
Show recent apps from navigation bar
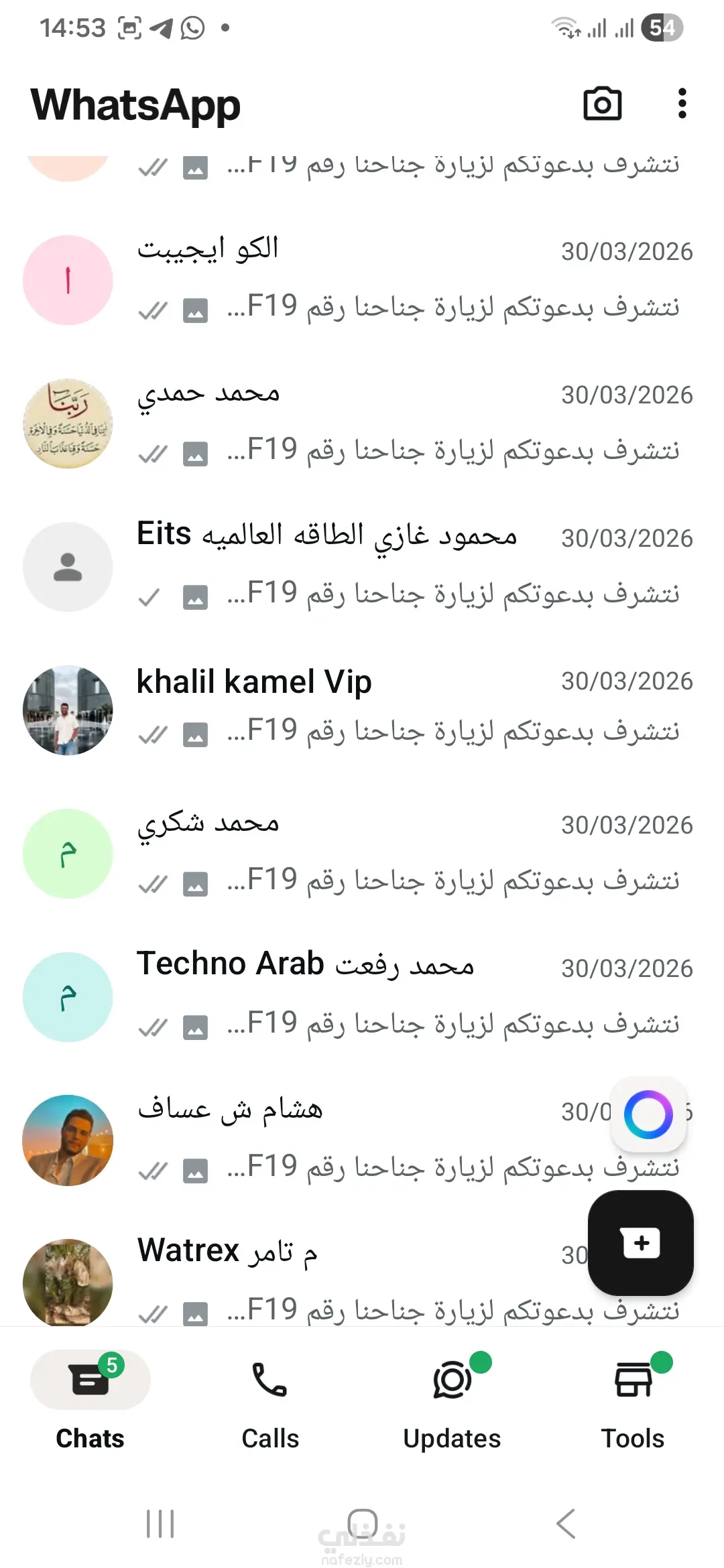(x=160, y=1524)
